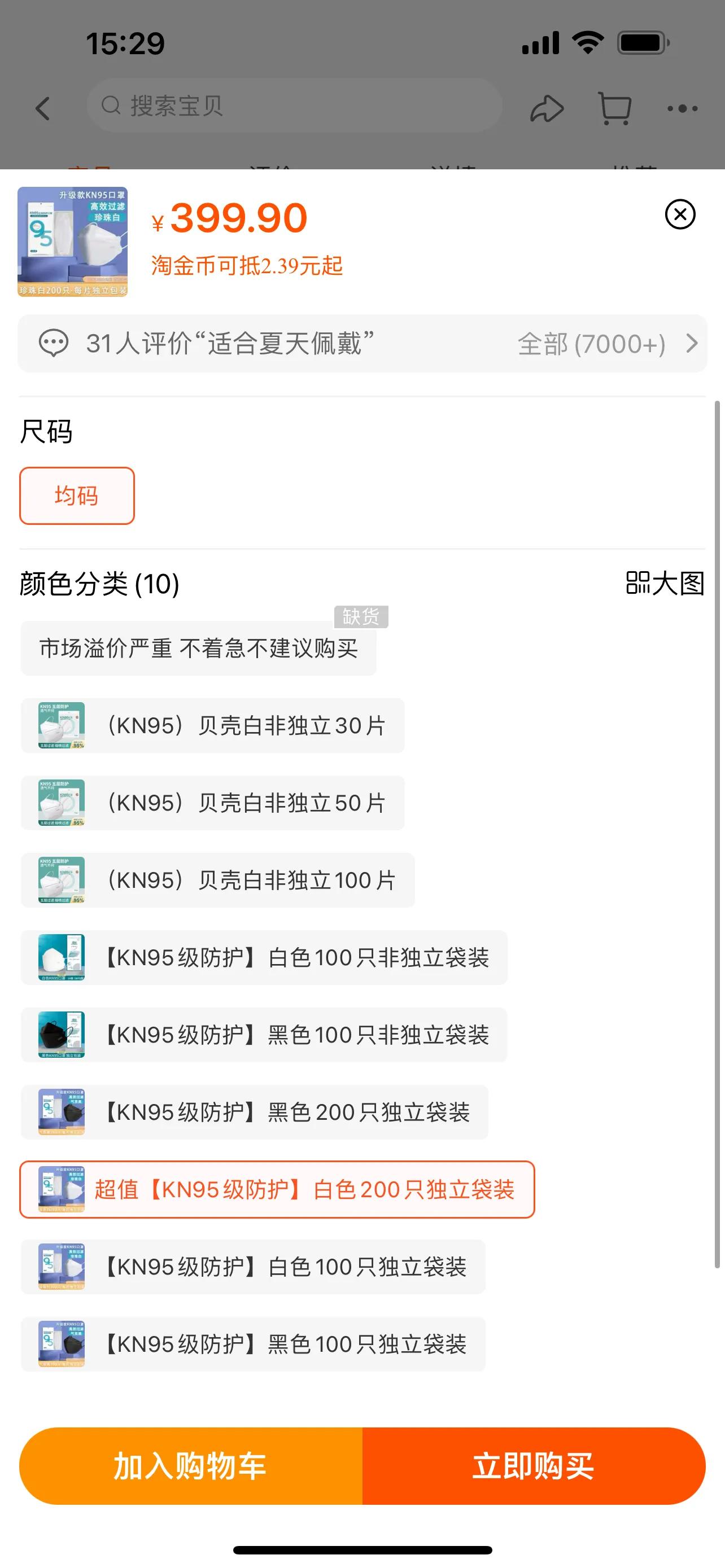725x1568 pixels.
Task: Click the back arrow at top left
Action: coord(42,108)
